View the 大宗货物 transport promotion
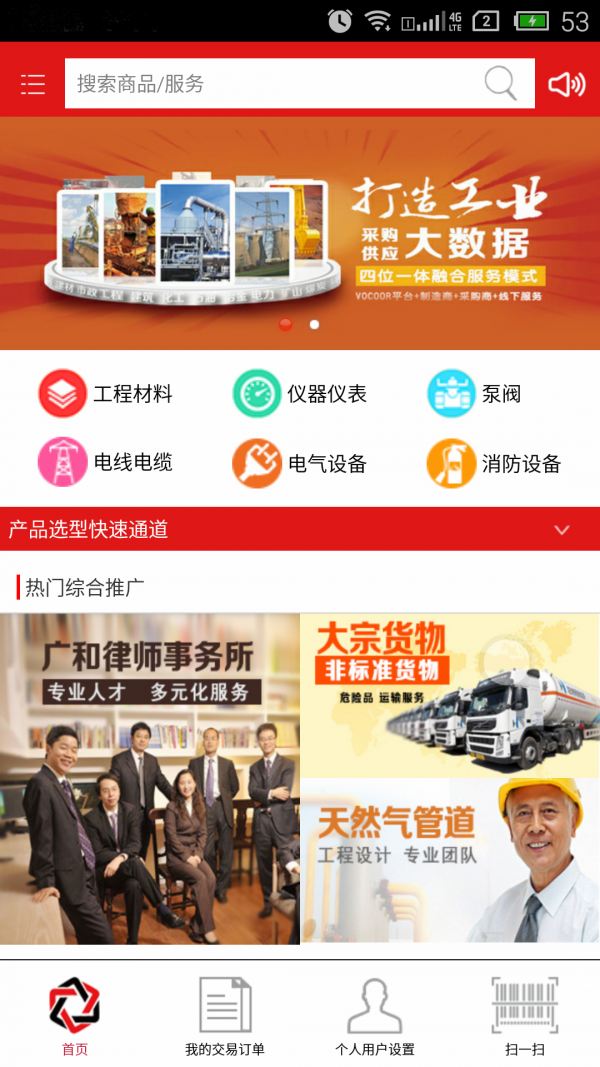This screenshot has width=600, height=1067. pyautogui.click(x=450, y=695)
